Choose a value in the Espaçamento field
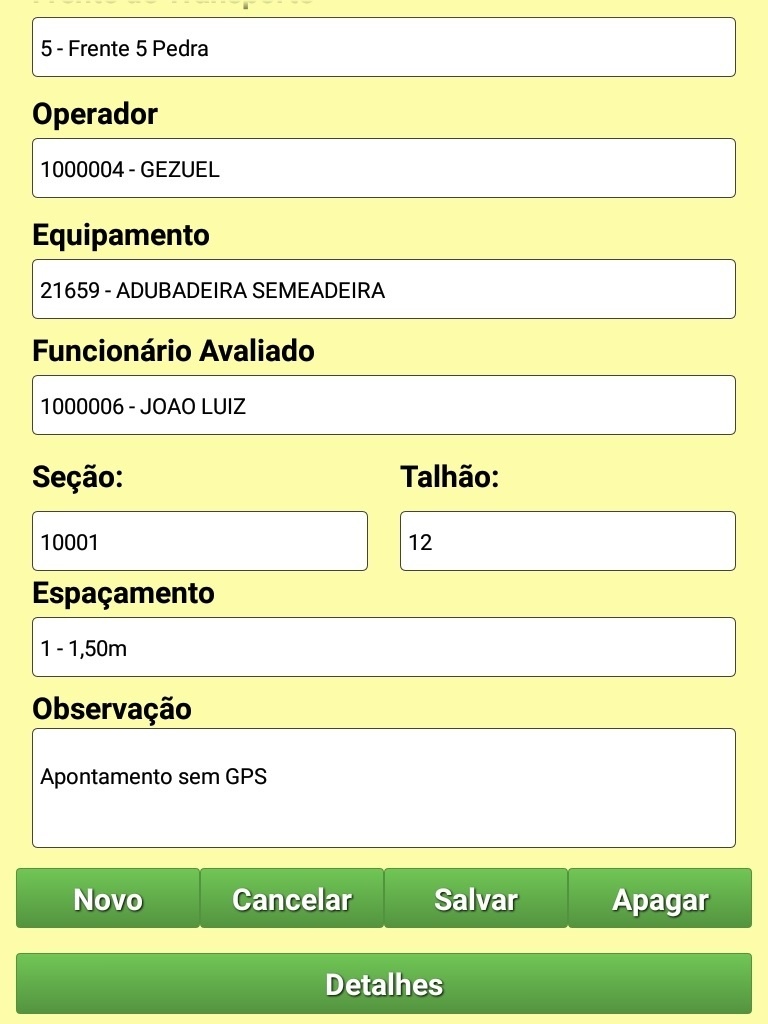 pyautogui.click(x=384, y=647)
